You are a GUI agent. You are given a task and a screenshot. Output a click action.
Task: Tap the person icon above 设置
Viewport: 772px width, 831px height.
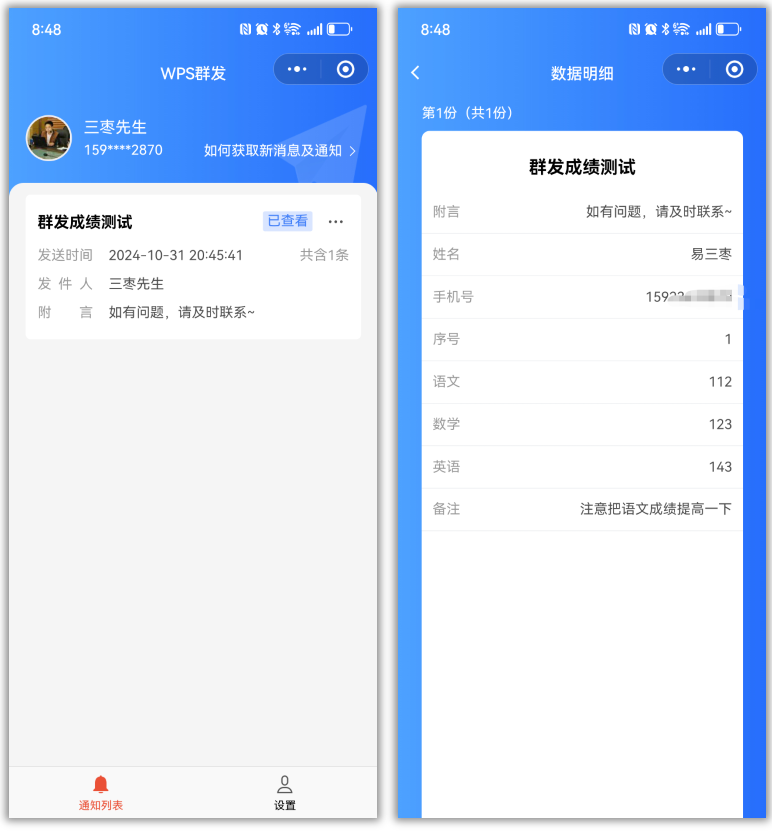(x=285, y=783)
